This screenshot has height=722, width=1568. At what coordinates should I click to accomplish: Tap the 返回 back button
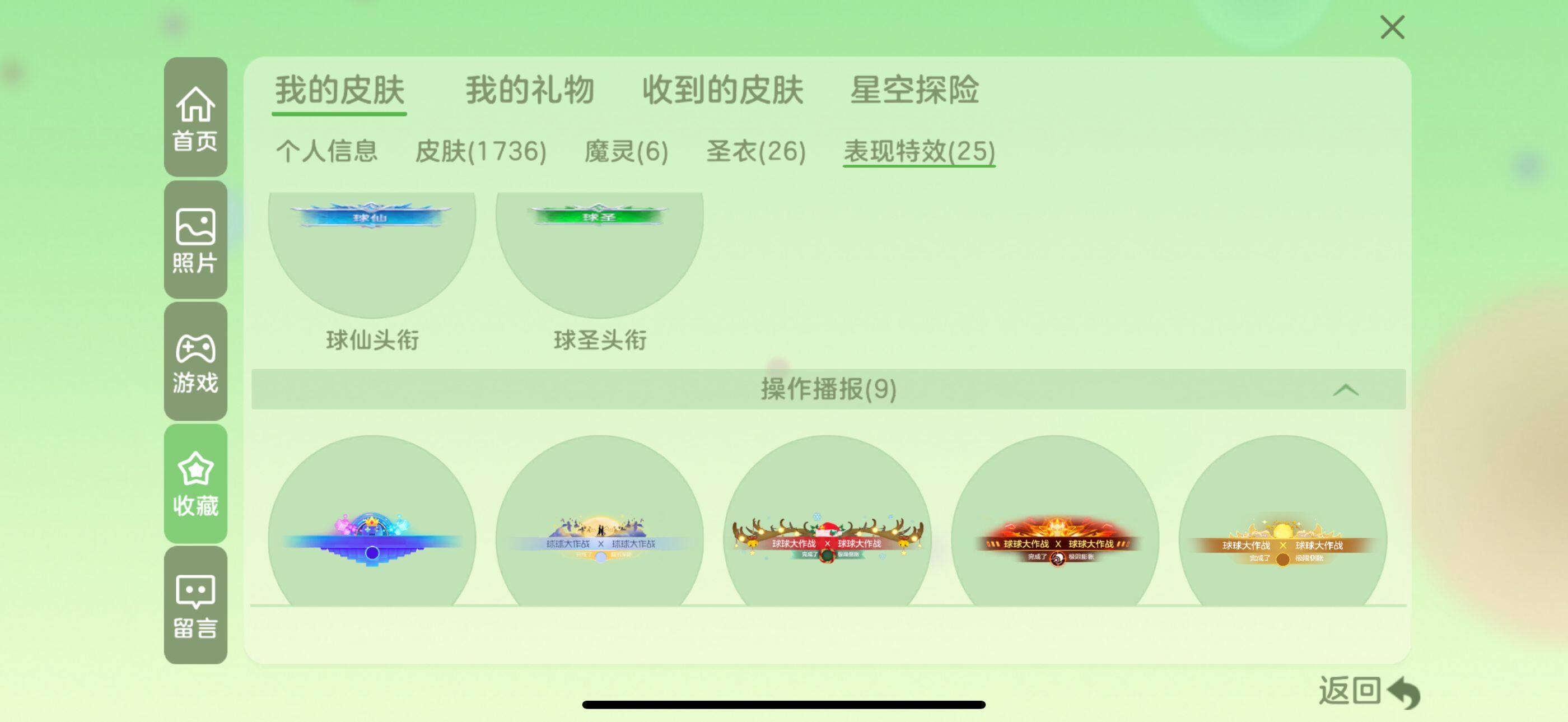pos(1368,692)
